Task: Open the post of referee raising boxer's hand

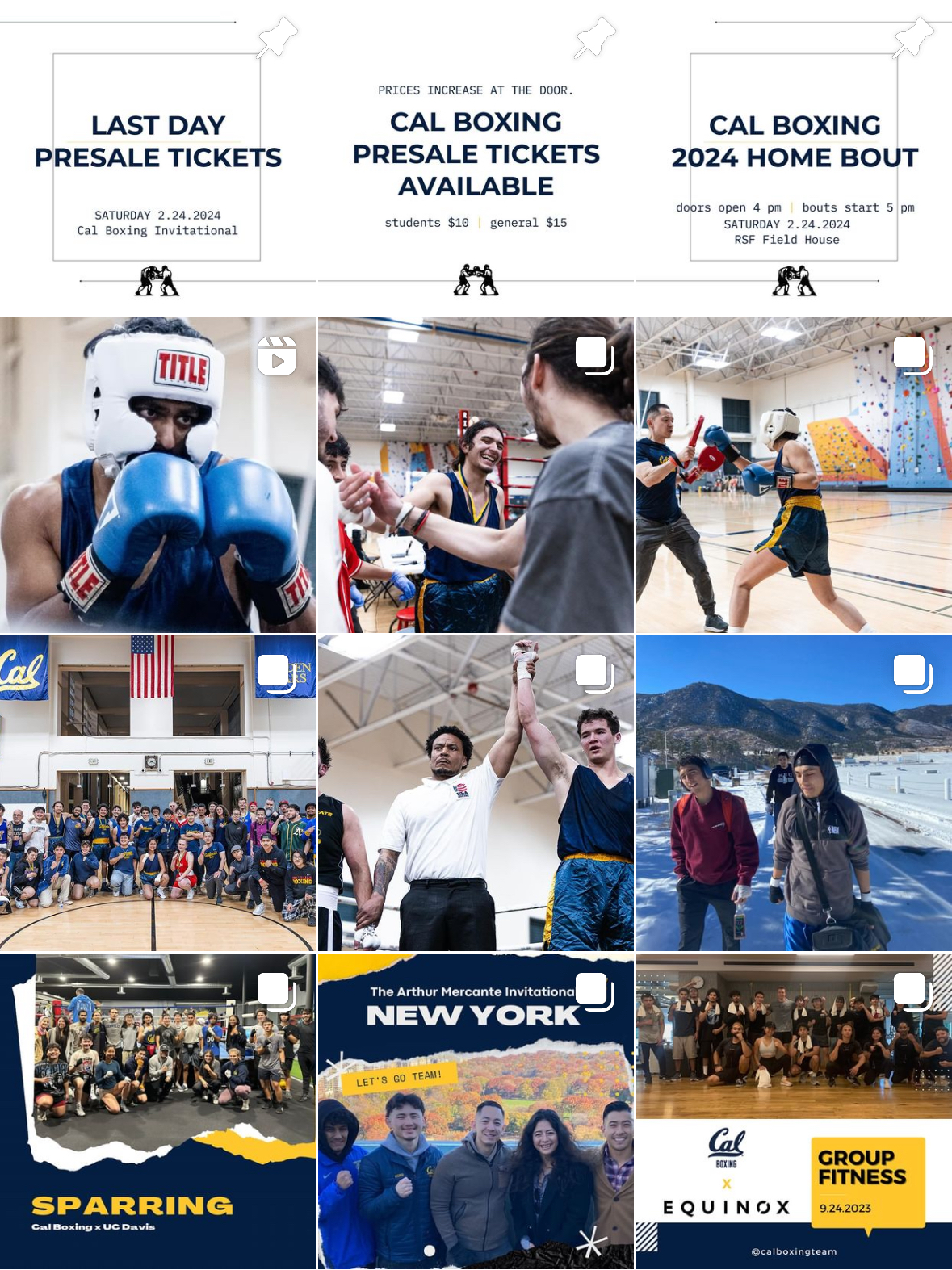Action: click(x=476, y=793)
